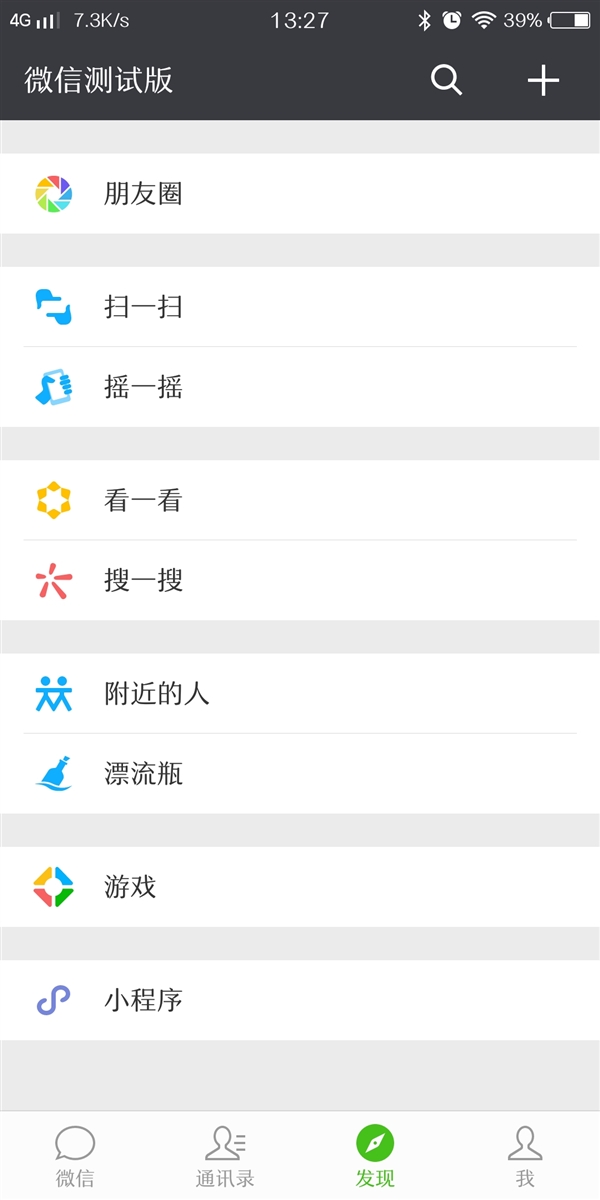View 附近的人 (People Nearby)

[x=300, y=693]
